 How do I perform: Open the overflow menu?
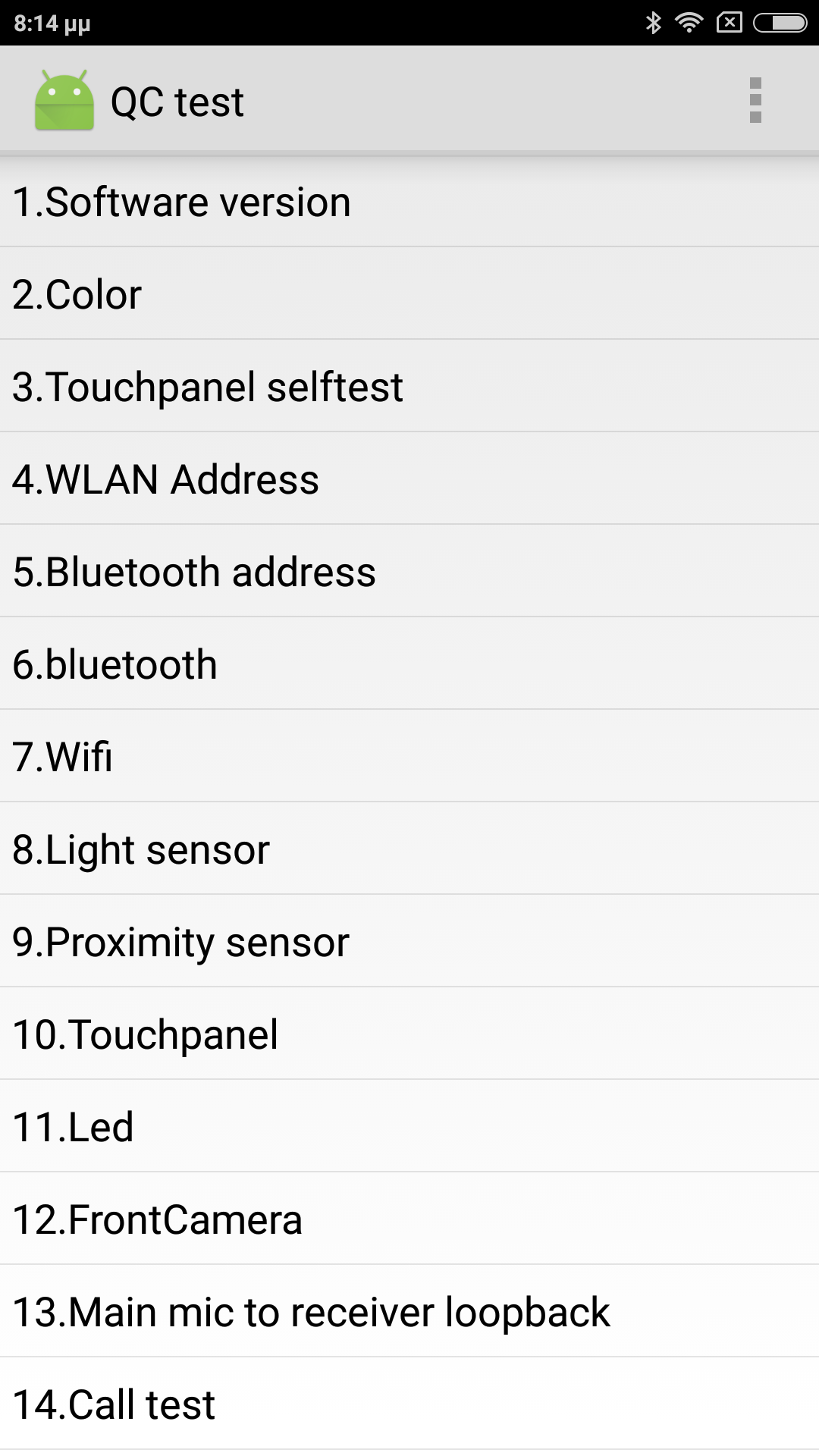pos(755,100)
